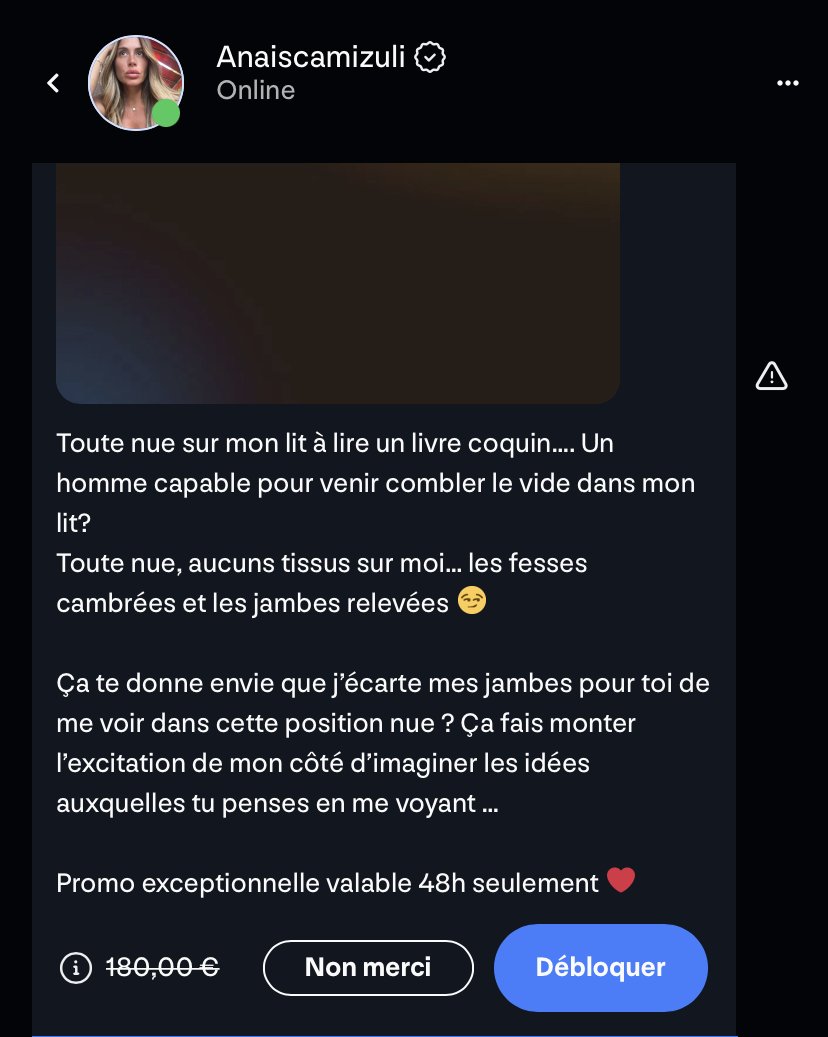Report the message via warning triangle
This screenshot has width=828, height=1037.
click(x=771, y=376)
